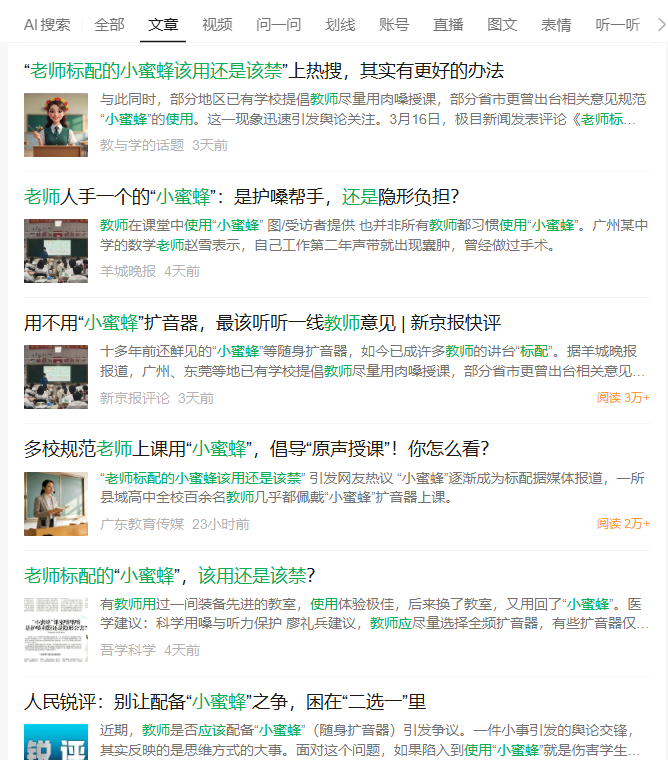668x760 pixels.
Task: Switch to the AI搜索 tab
Action: click(x=47, y=24)
